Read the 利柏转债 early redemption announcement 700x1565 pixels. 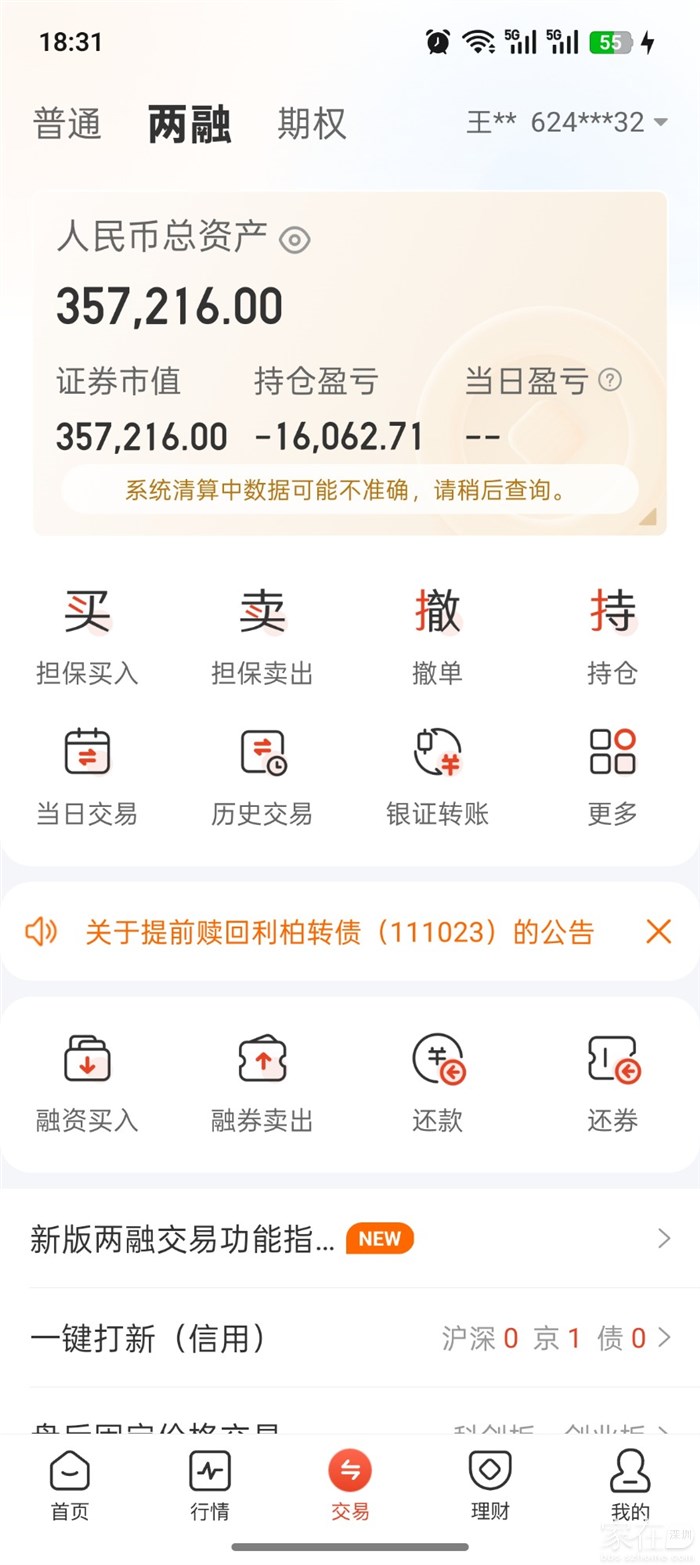pos(339,932)
